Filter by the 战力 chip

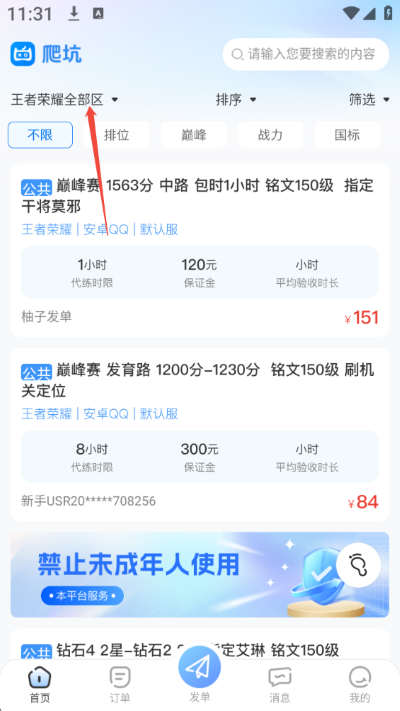[270, 135]
